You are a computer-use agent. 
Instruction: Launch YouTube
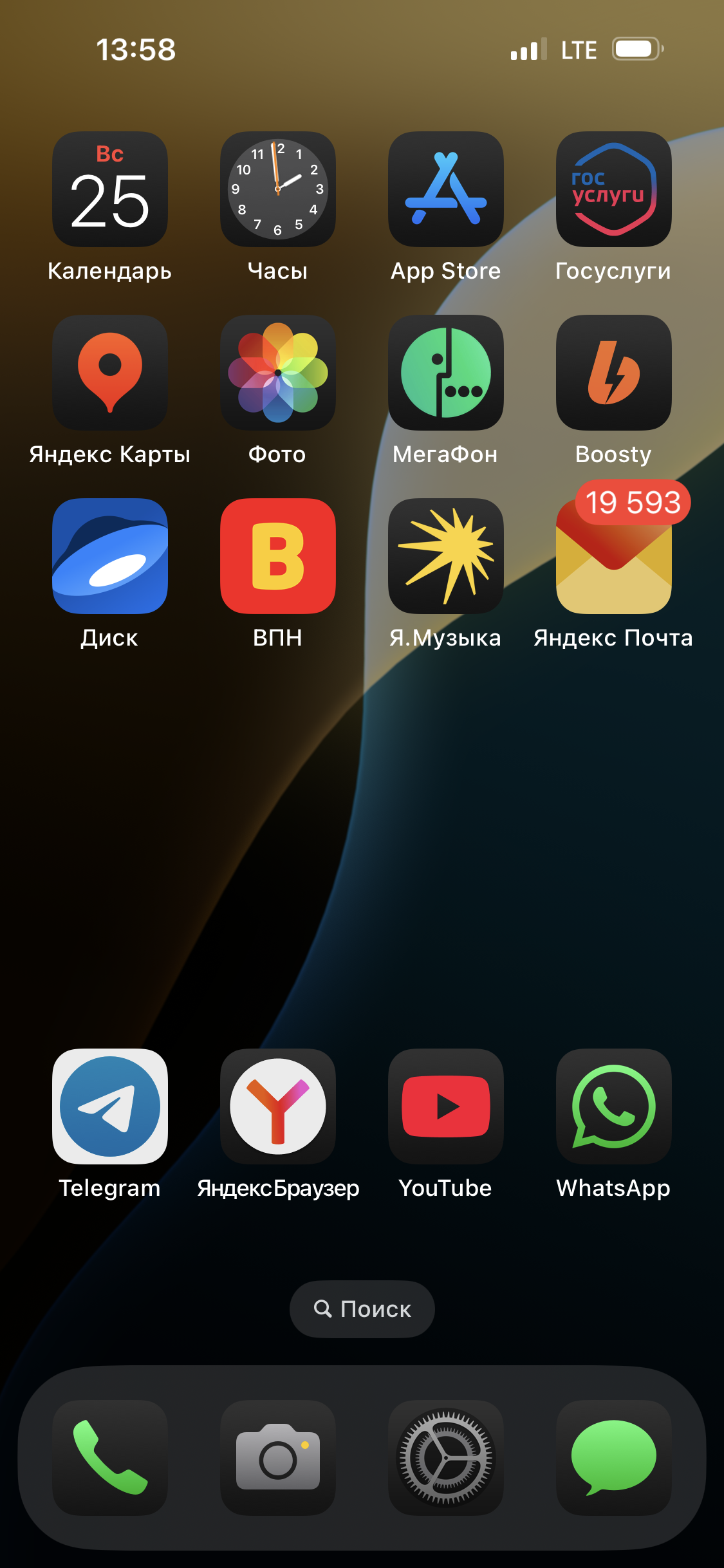coord(446,1106)
